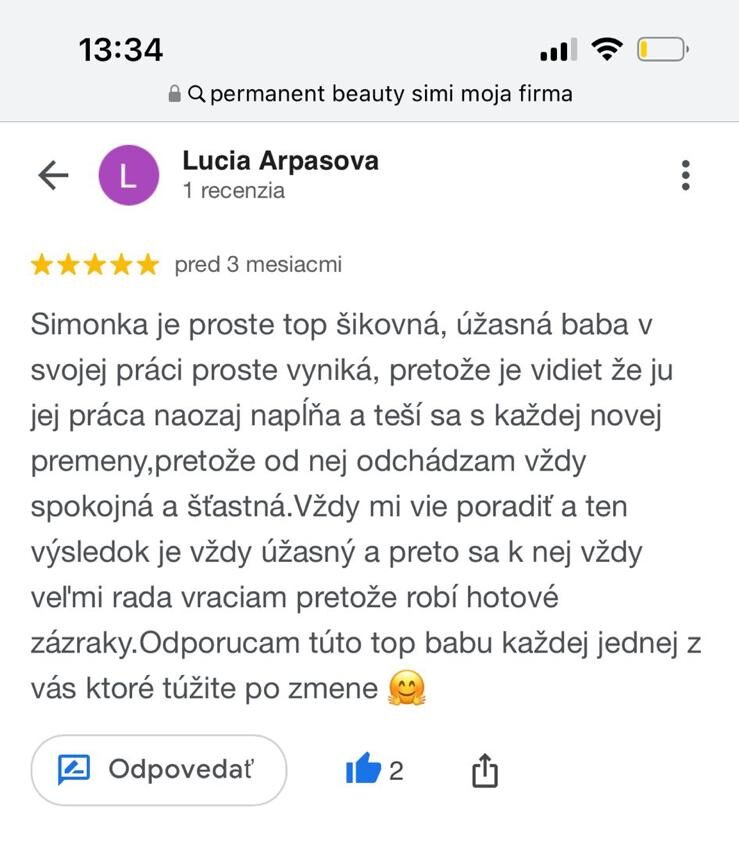Tap the Odpovedať reply button
This screenshot has height=867, width=739.
click(158, 770)
